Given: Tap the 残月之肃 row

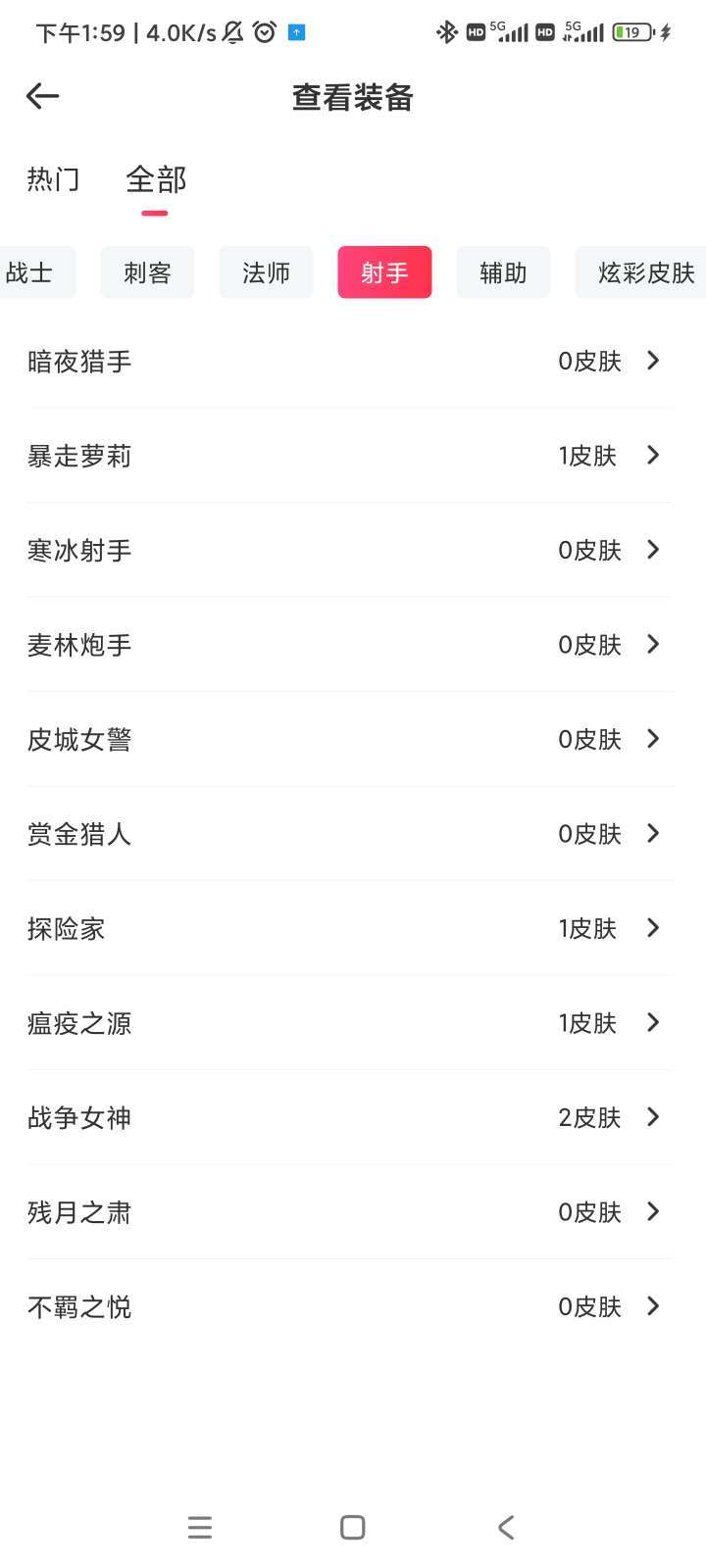Looking at the screenshot, I should click(x=348, y=1212).
